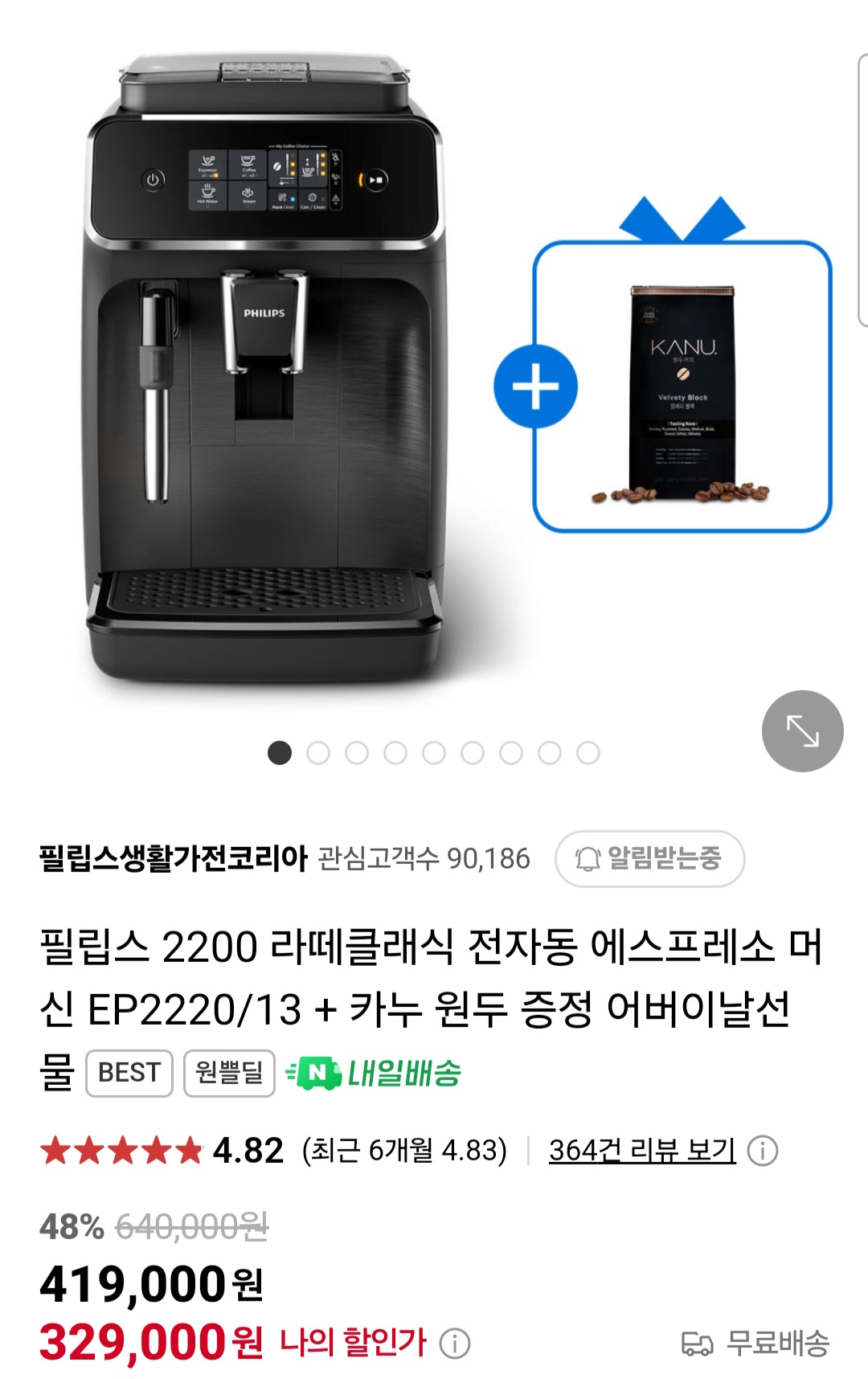Open the 364건 리뷰 보기 link
The image size is (868, 1379).
[x=642, y=1150]
